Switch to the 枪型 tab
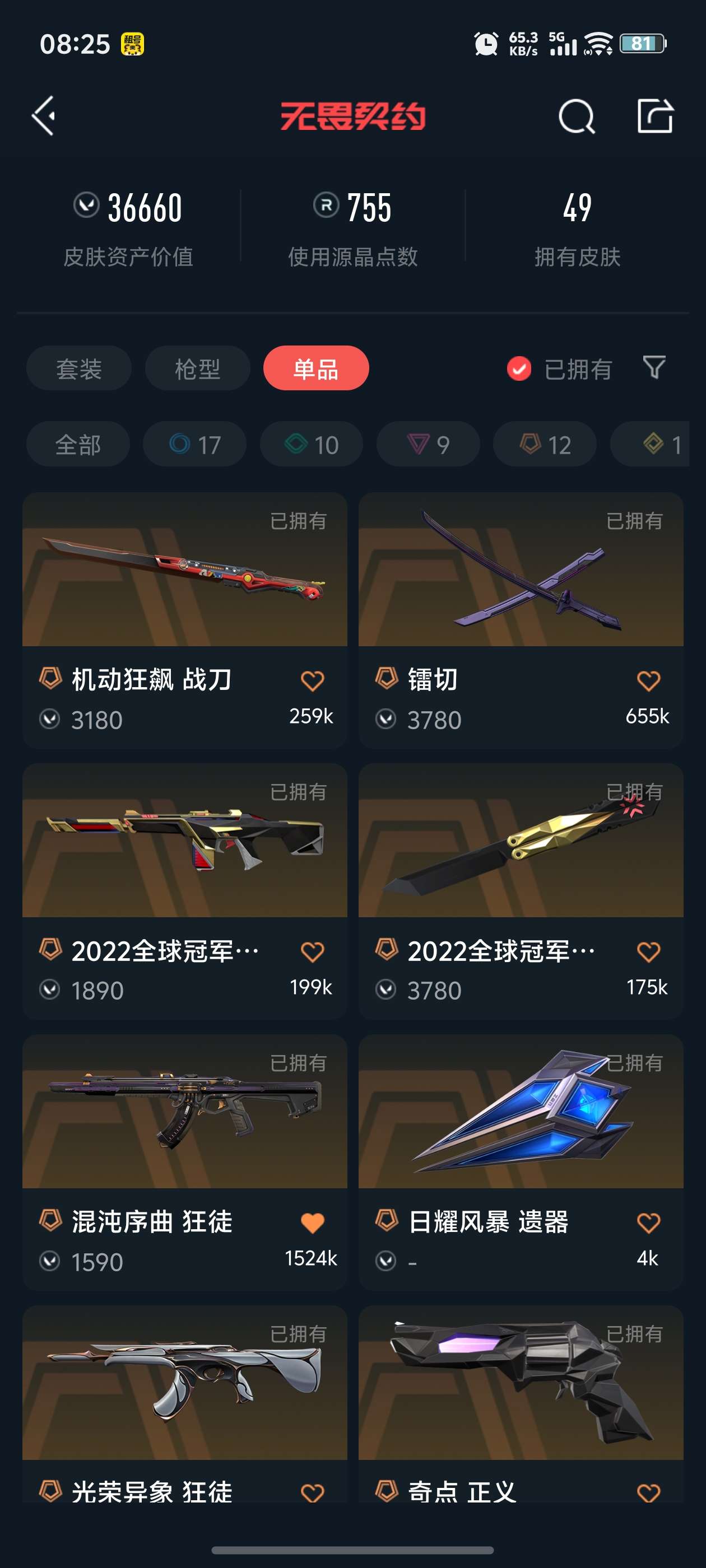 pyautogui.click(x=197, y=369)
